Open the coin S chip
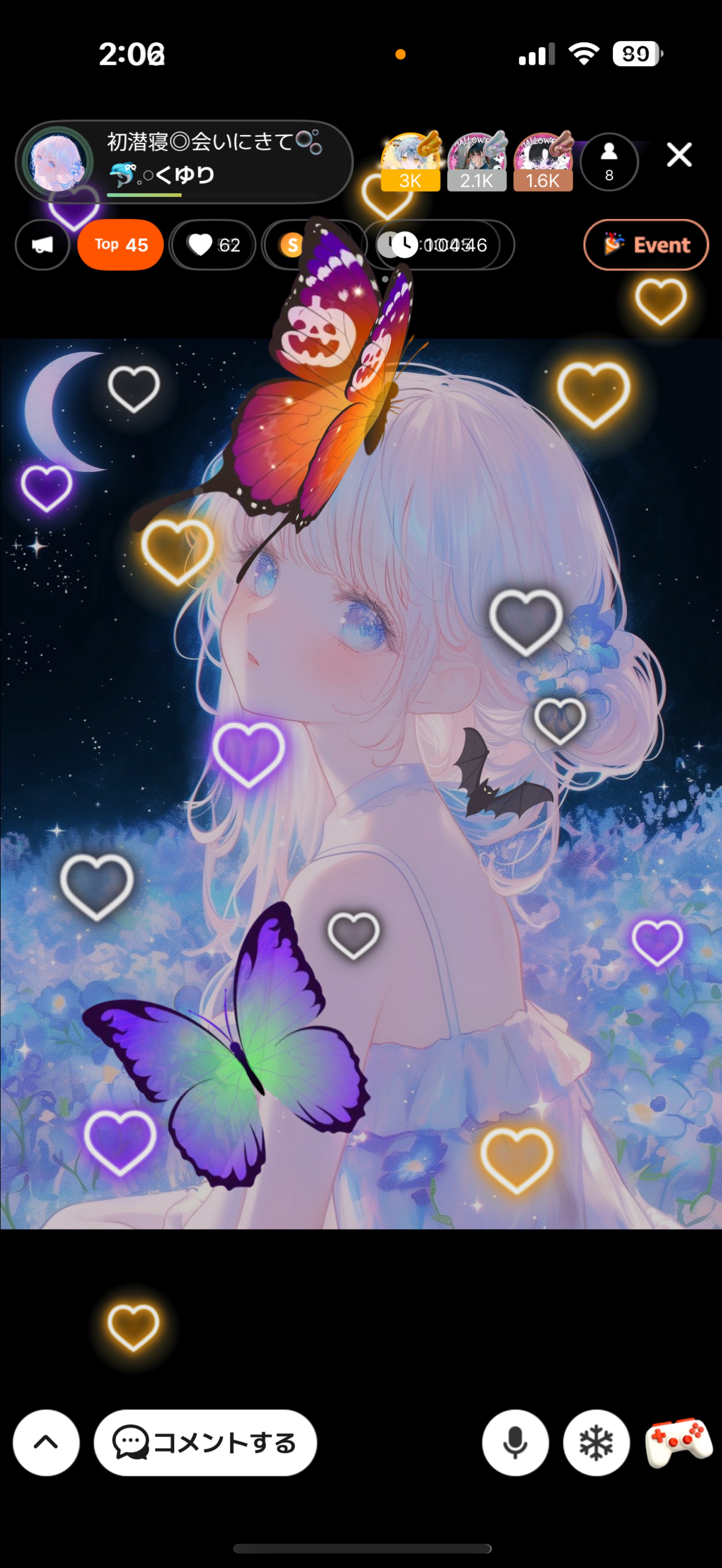Image resolution: width=722 pixels, height=1568 pixels. (292, 245)
